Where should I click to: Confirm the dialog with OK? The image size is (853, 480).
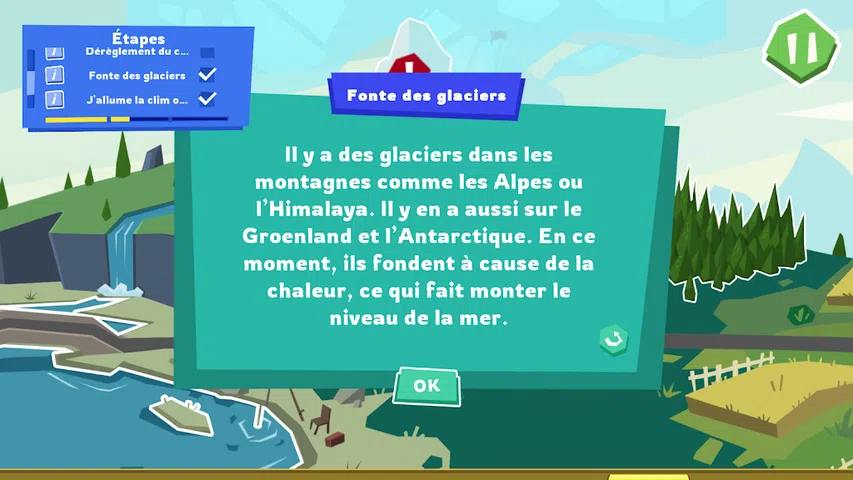(x=426, y=386)
